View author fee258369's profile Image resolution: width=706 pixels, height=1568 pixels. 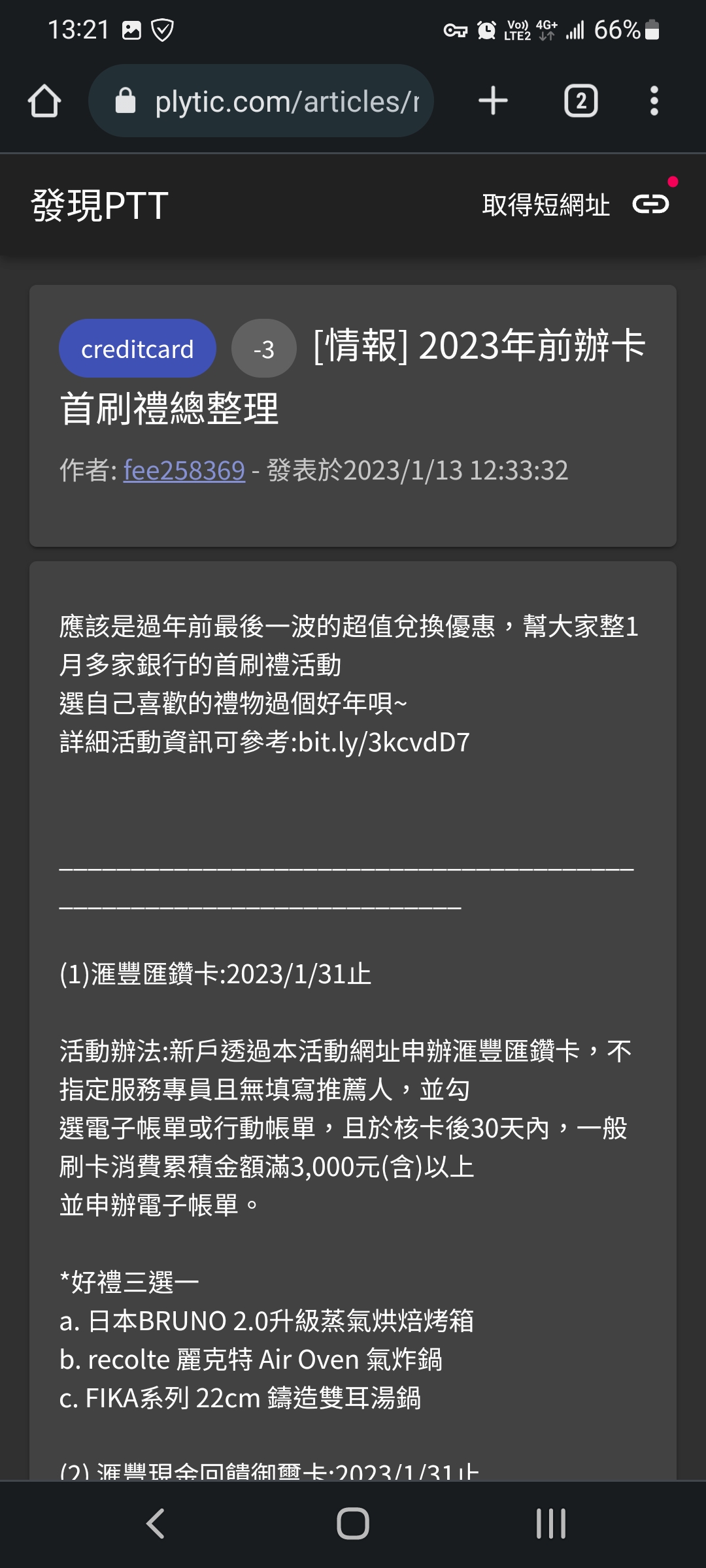[x=184, y=470]
